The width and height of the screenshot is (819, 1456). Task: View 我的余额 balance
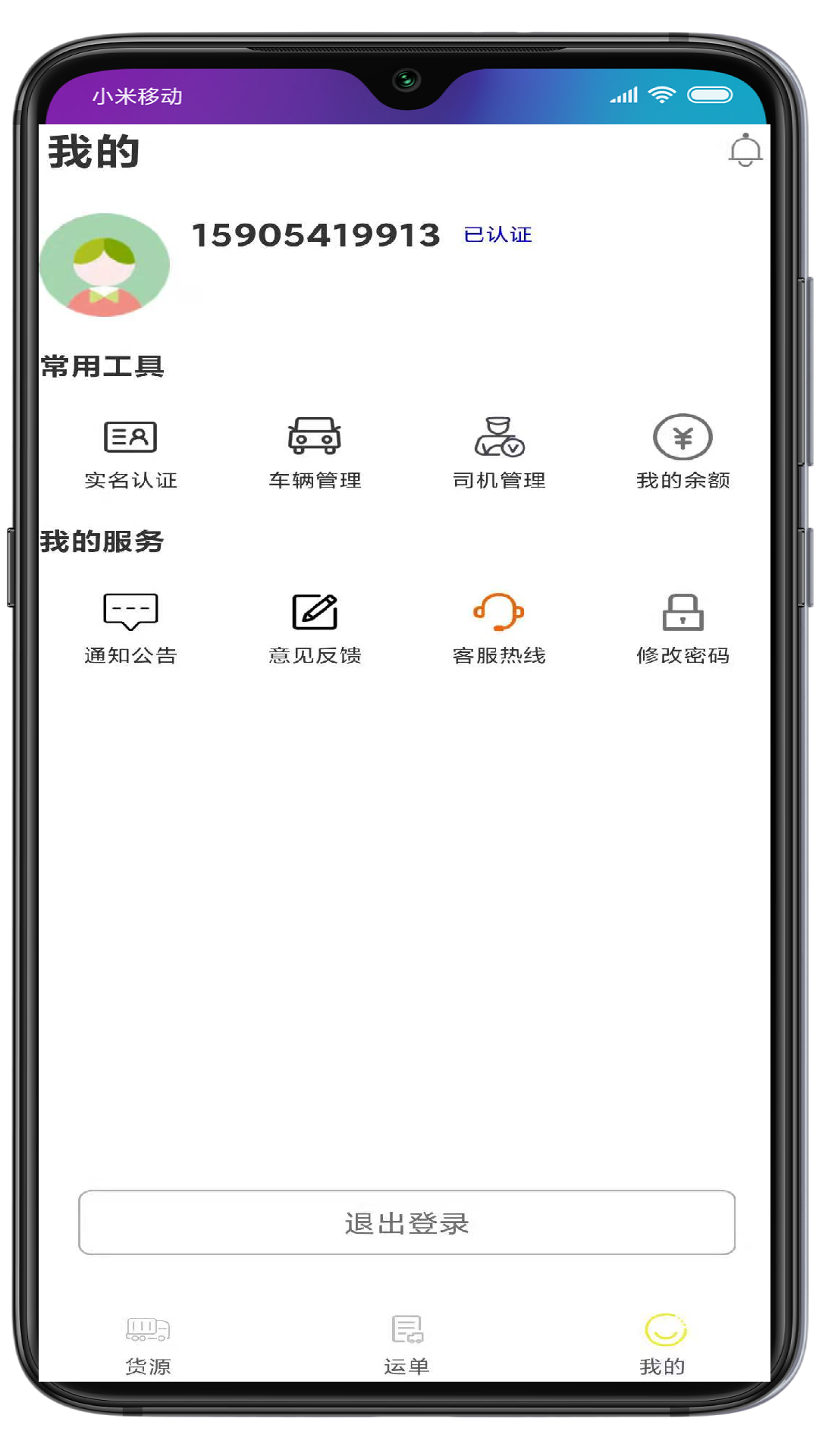coord(682,453)
